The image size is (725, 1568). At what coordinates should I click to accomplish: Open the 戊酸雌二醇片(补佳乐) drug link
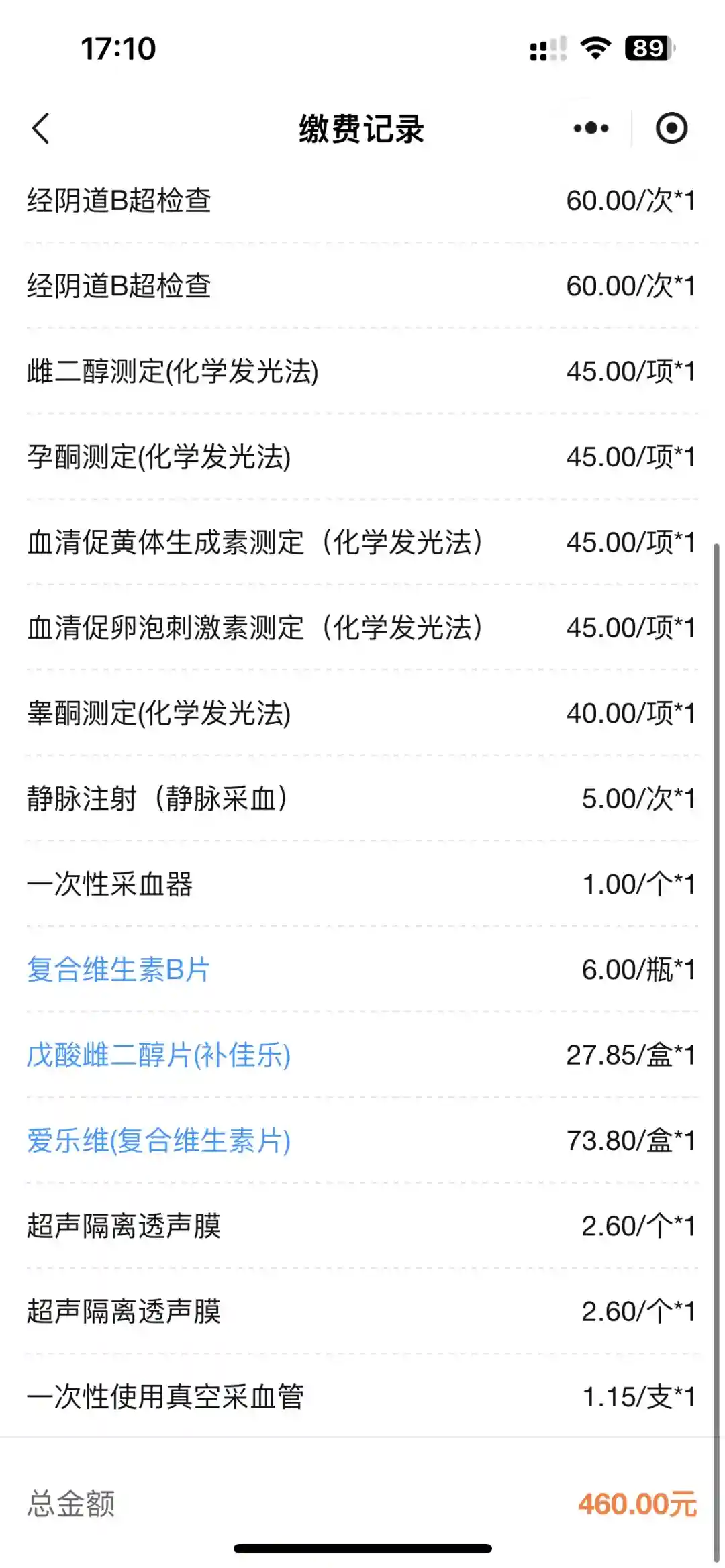[158, 1055]
